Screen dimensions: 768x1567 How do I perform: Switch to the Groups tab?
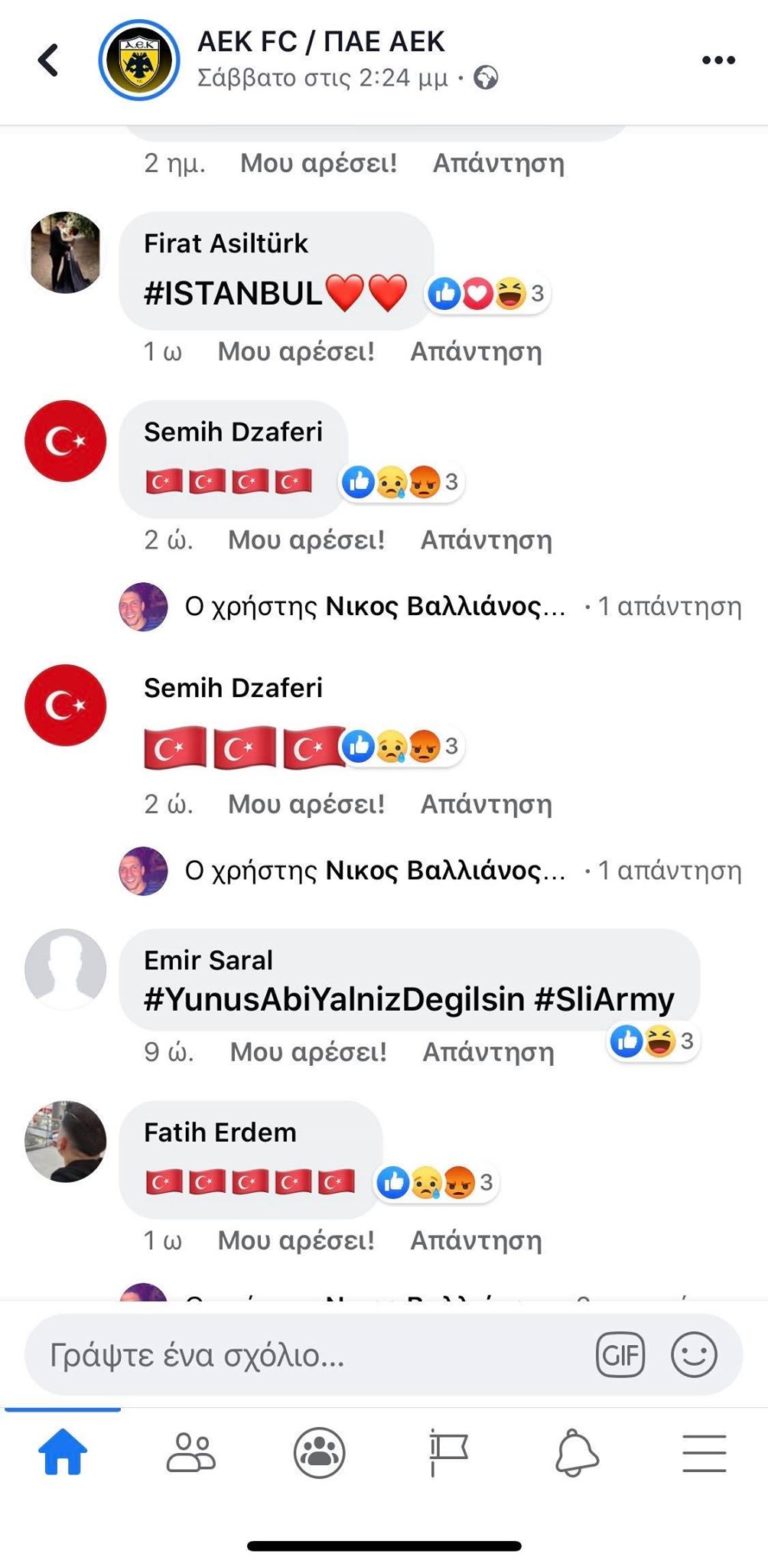point(319,1452)
